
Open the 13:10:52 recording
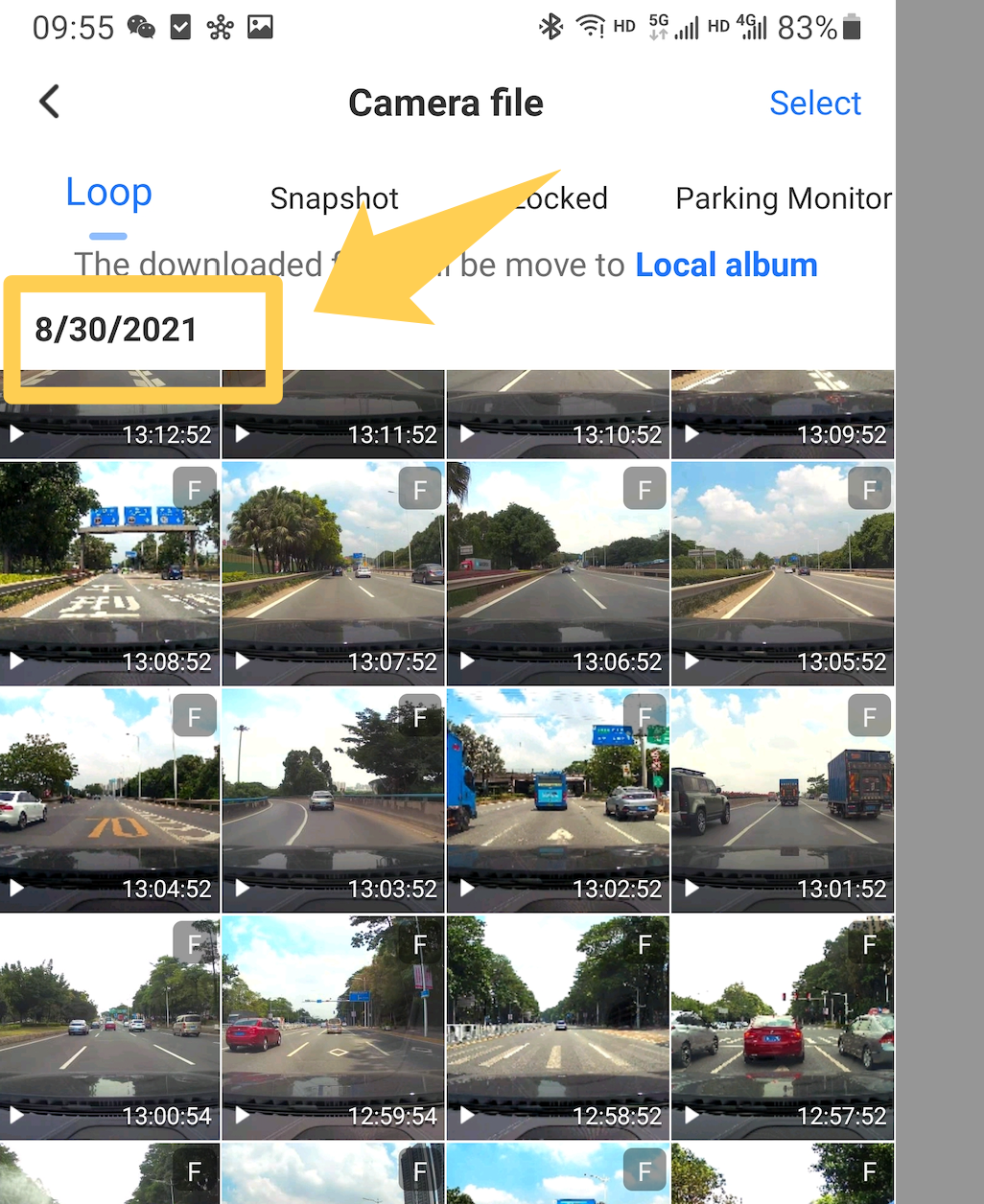pyautogui.click(x=558, y=414)
